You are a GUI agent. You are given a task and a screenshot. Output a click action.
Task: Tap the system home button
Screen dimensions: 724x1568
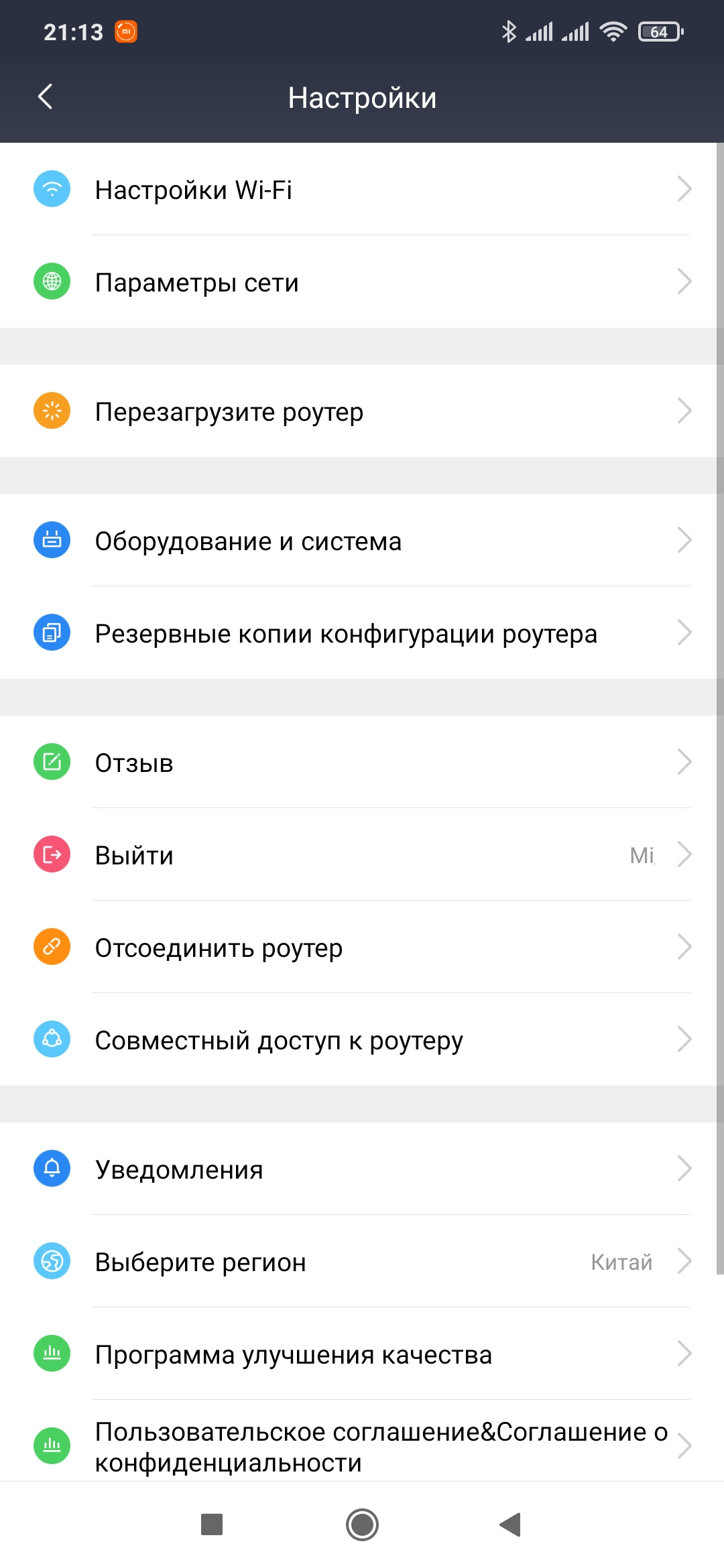[362, 1525]
